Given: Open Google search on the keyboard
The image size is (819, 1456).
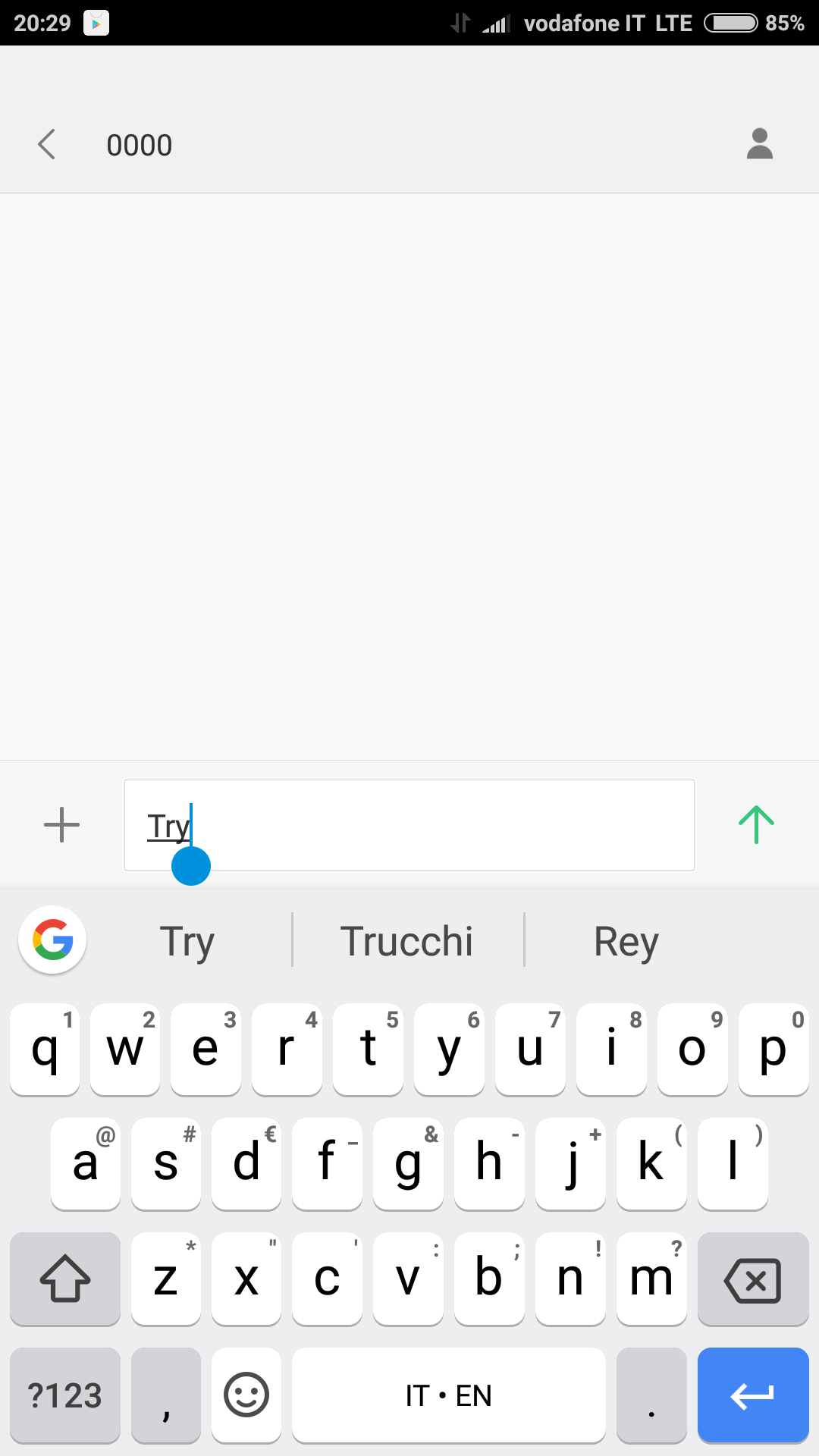Looking at the screenshot, I should click(x=52, y=940).
